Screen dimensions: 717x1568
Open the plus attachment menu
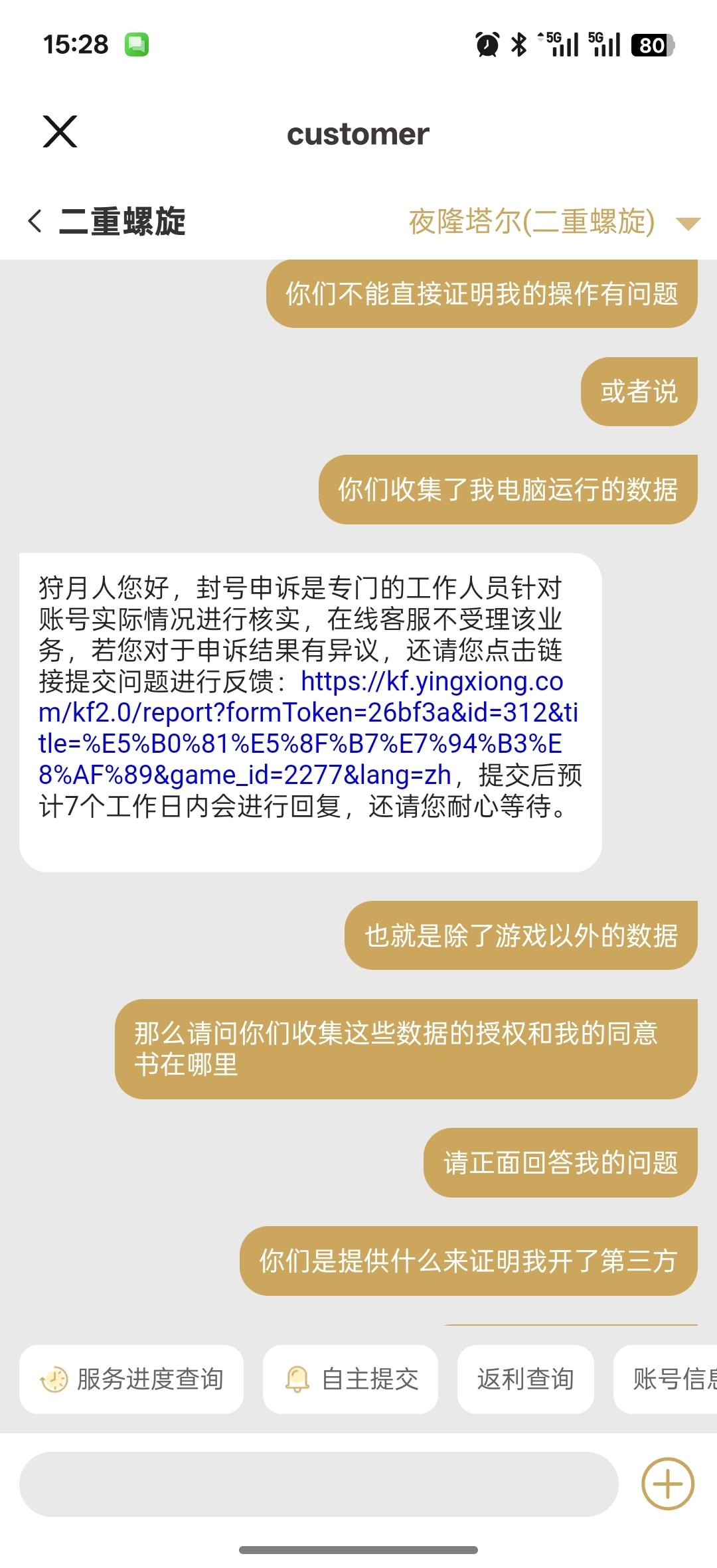pos(667,1484)
